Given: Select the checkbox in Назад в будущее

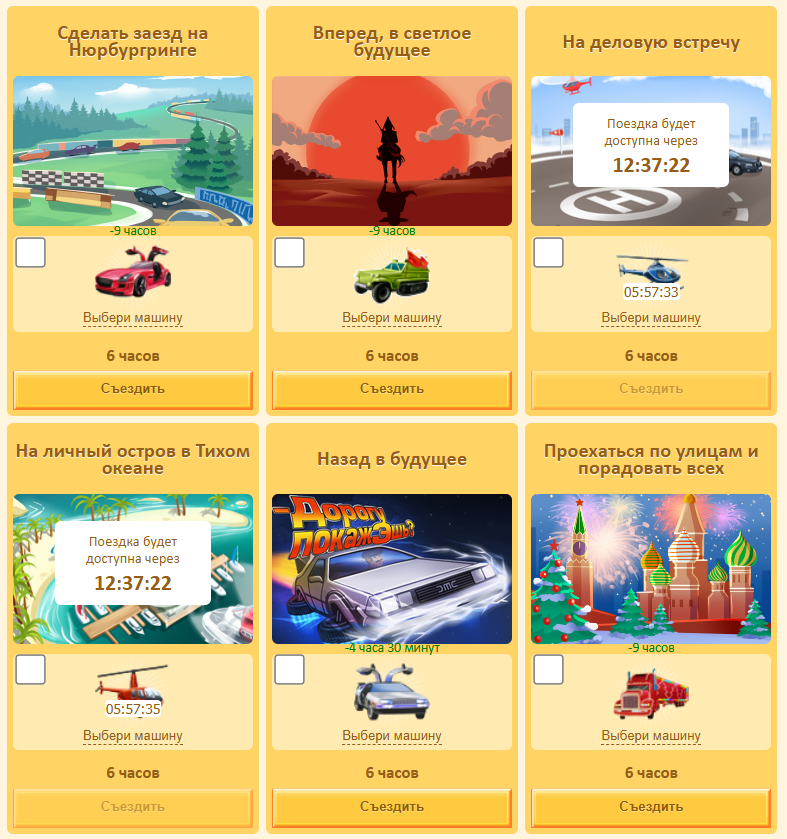Looking at the screenshot, I should [x=290, y=670].
